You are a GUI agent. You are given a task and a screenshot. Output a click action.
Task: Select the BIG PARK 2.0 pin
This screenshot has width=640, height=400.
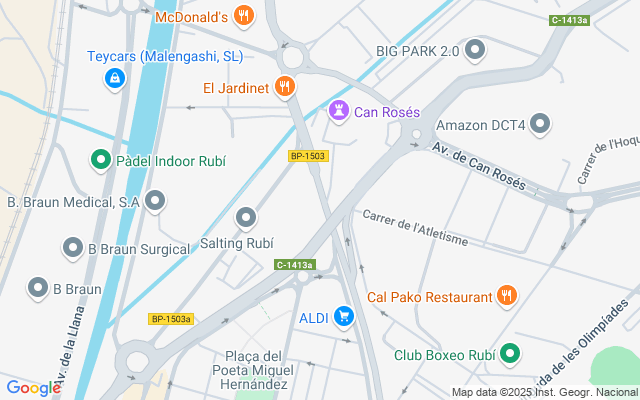tap(475, 49)
